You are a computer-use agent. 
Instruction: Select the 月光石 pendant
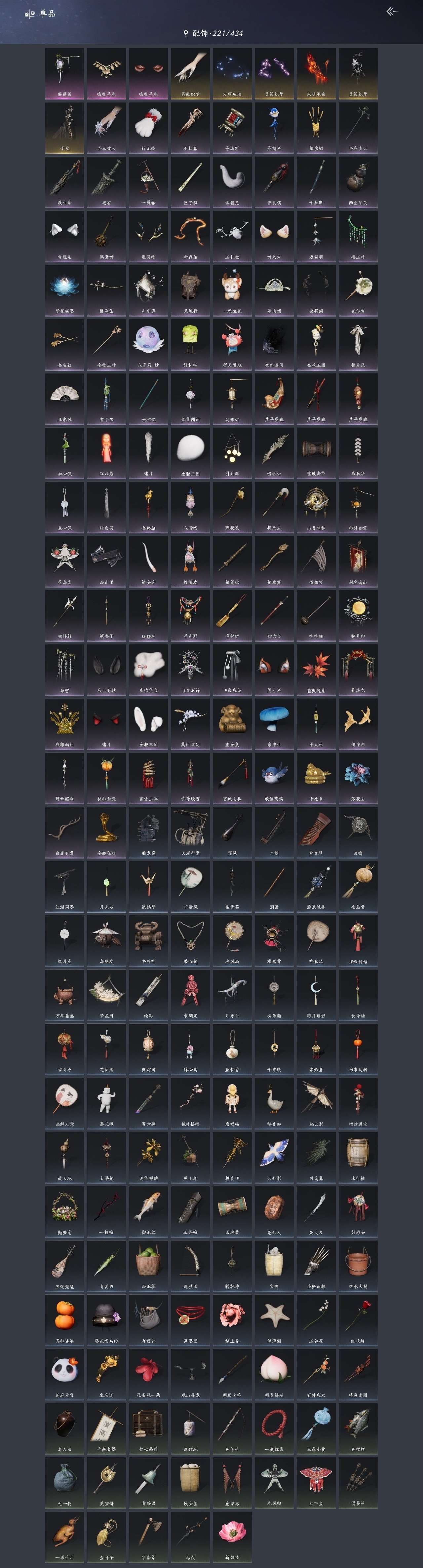pos(106,886)
